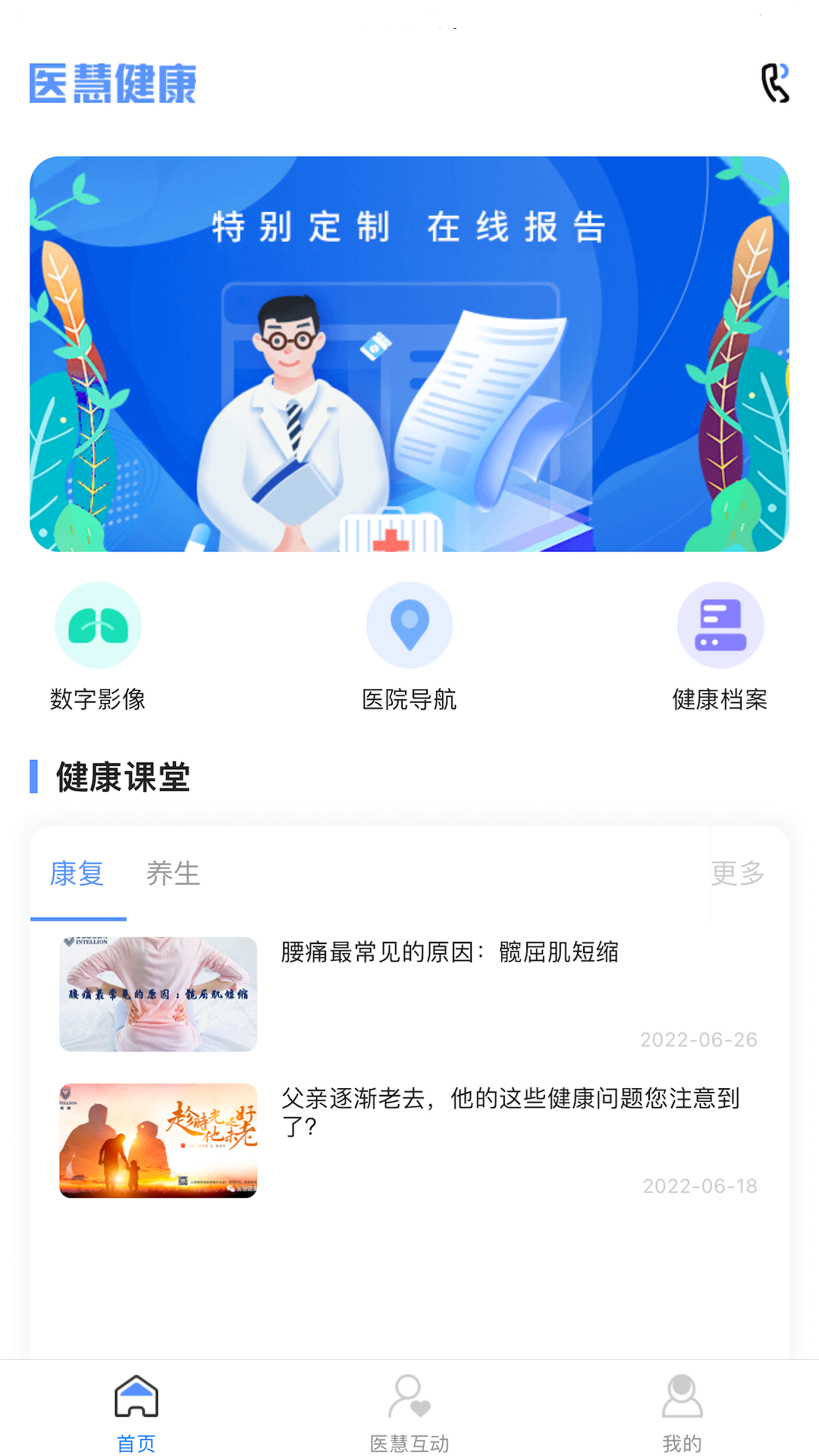Switch to the 养生 tab

click(174, 874)
